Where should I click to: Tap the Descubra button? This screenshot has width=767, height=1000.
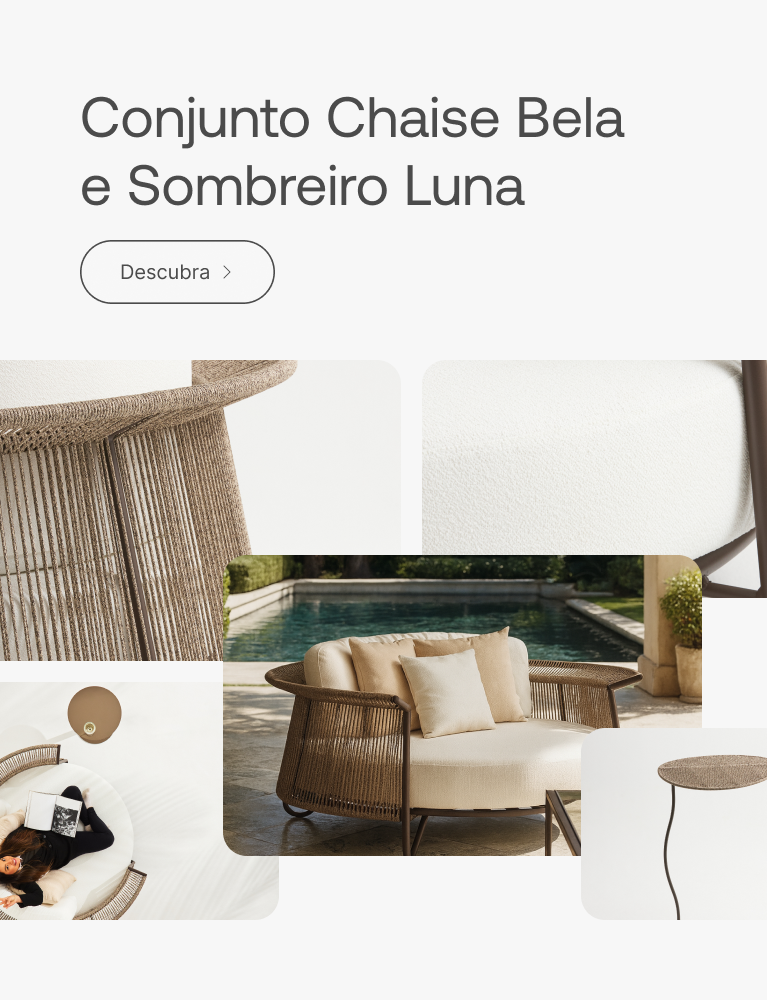[177, 272]
